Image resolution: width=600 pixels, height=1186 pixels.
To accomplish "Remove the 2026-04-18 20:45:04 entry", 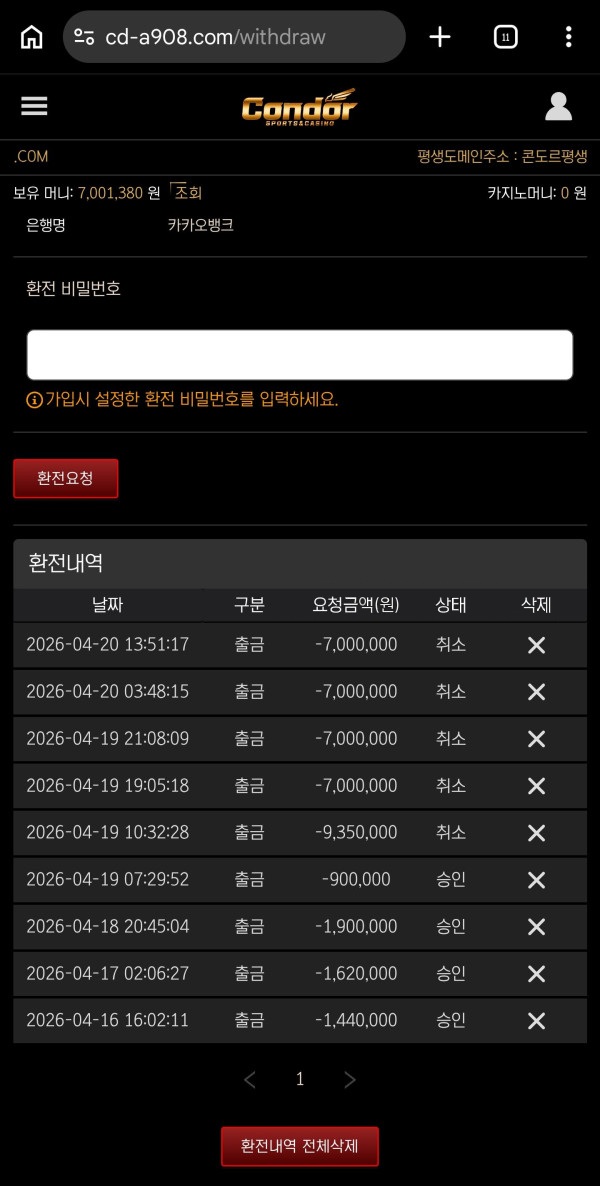I will pos(536,927).
